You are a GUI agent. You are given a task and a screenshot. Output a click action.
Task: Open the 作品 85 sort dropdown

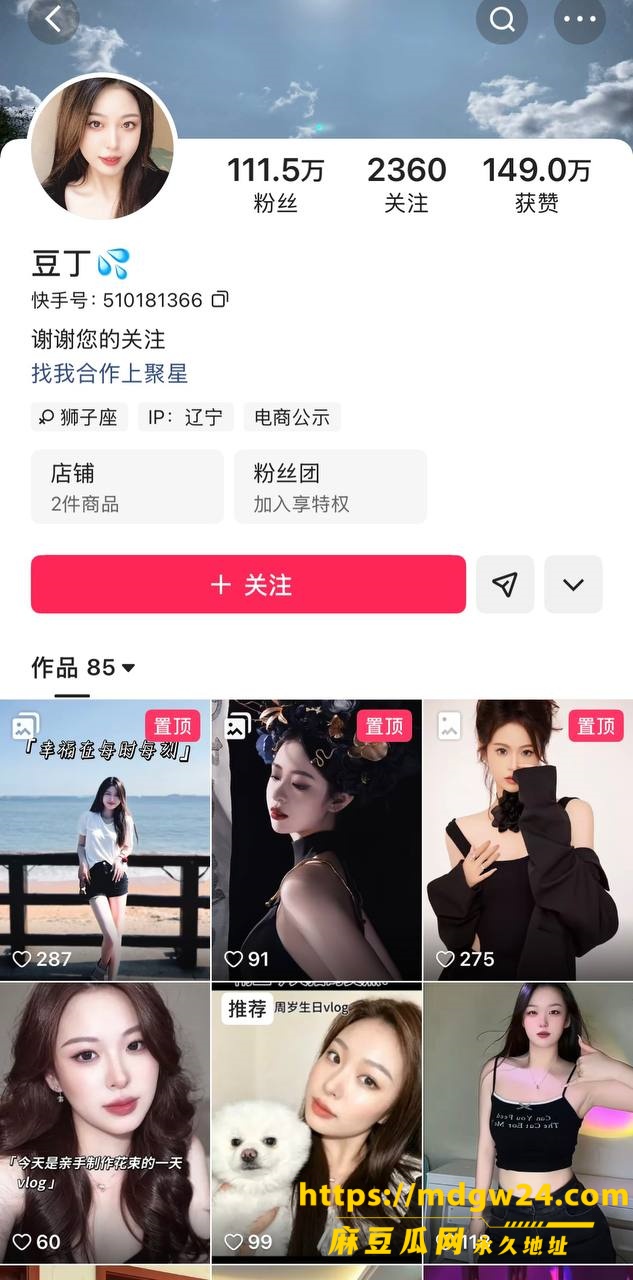coord(83,667)
